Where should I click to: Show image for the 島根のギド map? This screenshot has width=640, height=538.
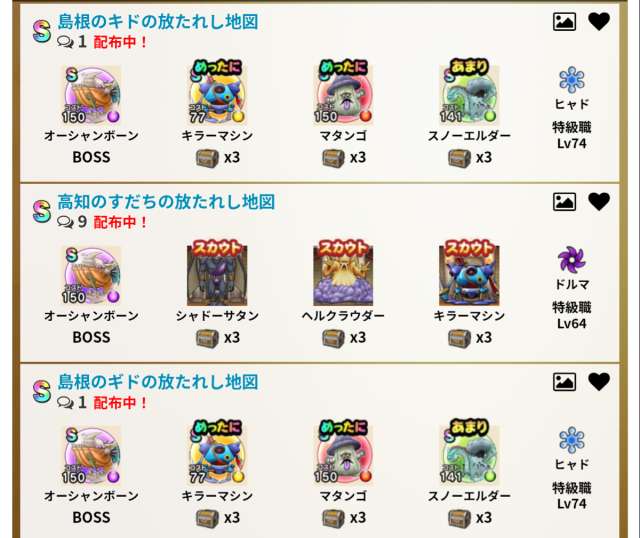pos(564,382)
